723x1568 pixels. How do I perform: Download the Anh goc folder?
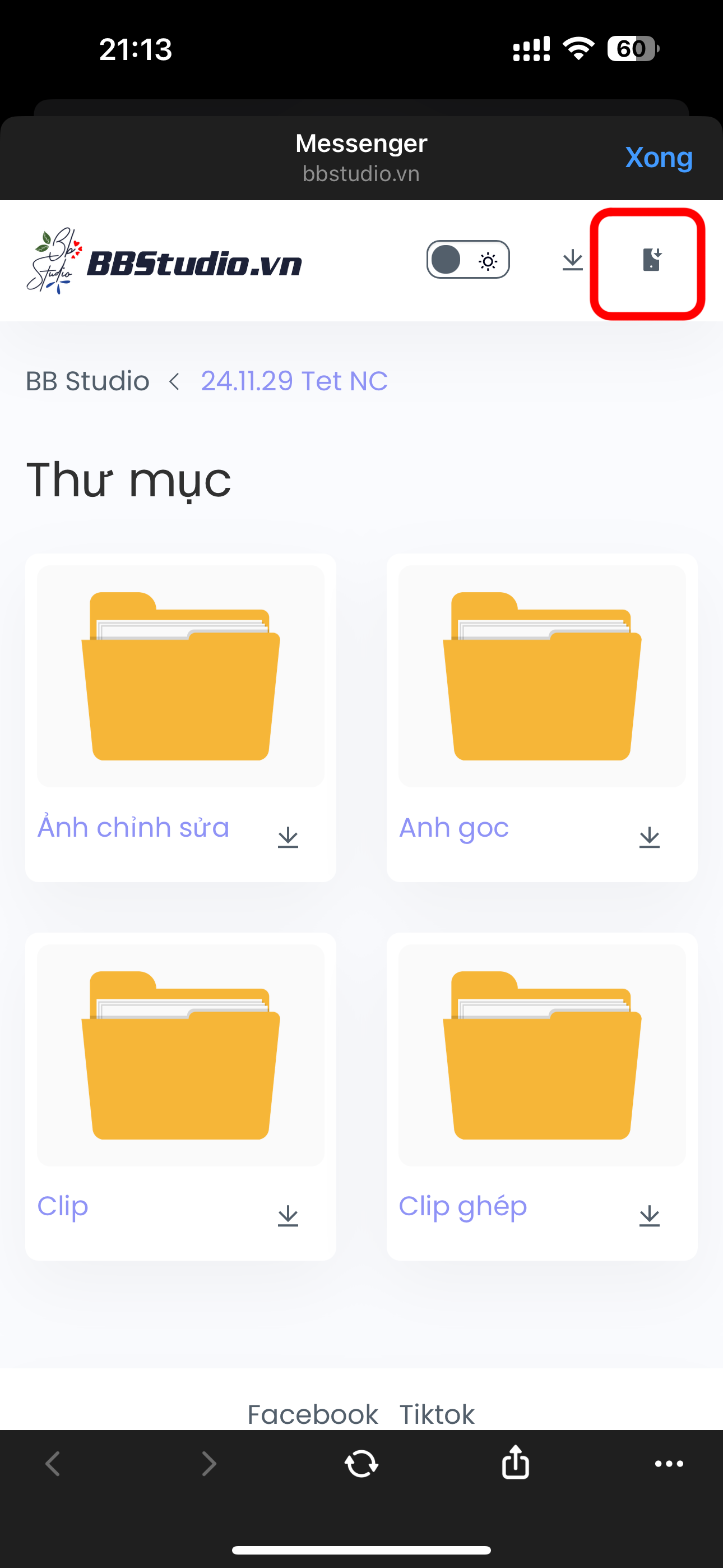coord(650,837)
